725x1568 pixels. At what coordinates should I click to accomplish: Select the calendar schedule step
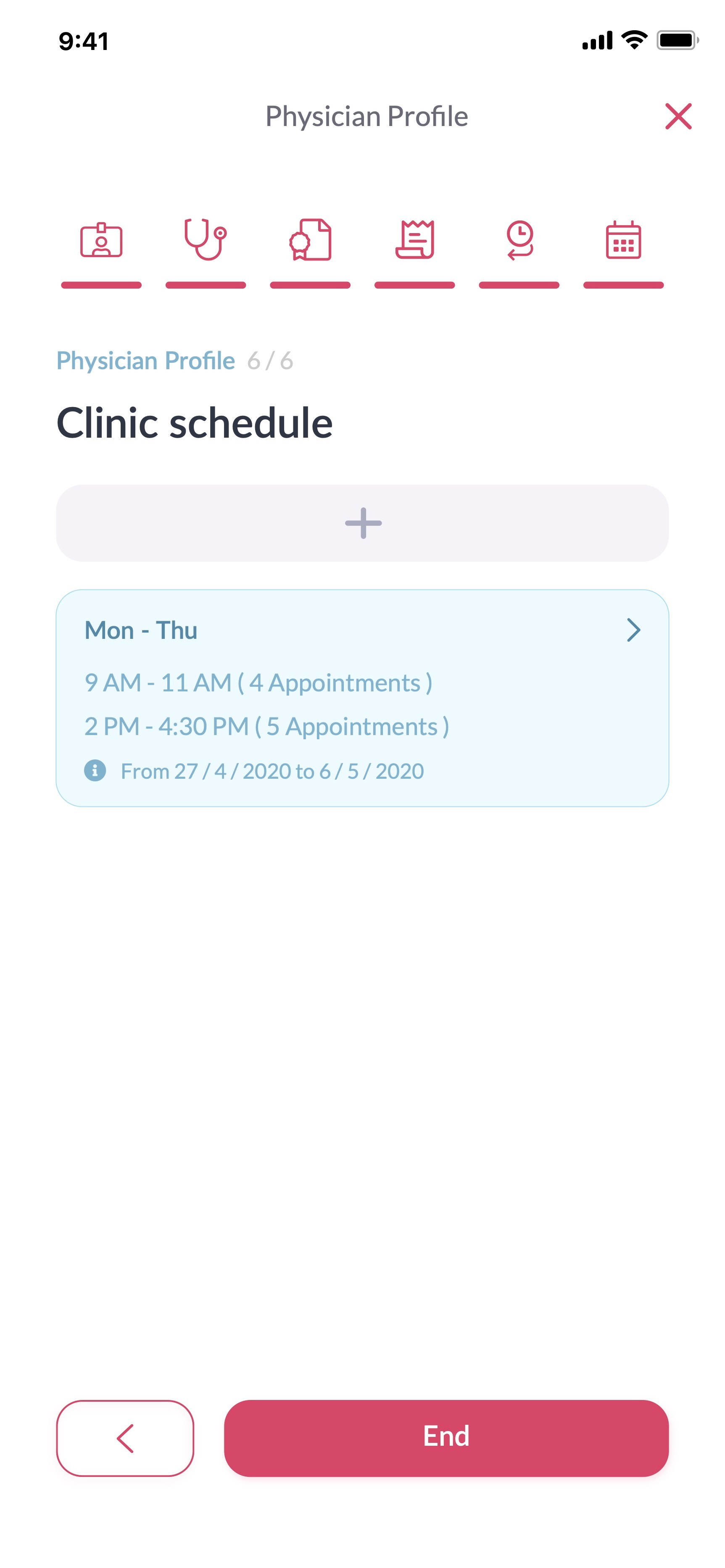tap(623, 240)
